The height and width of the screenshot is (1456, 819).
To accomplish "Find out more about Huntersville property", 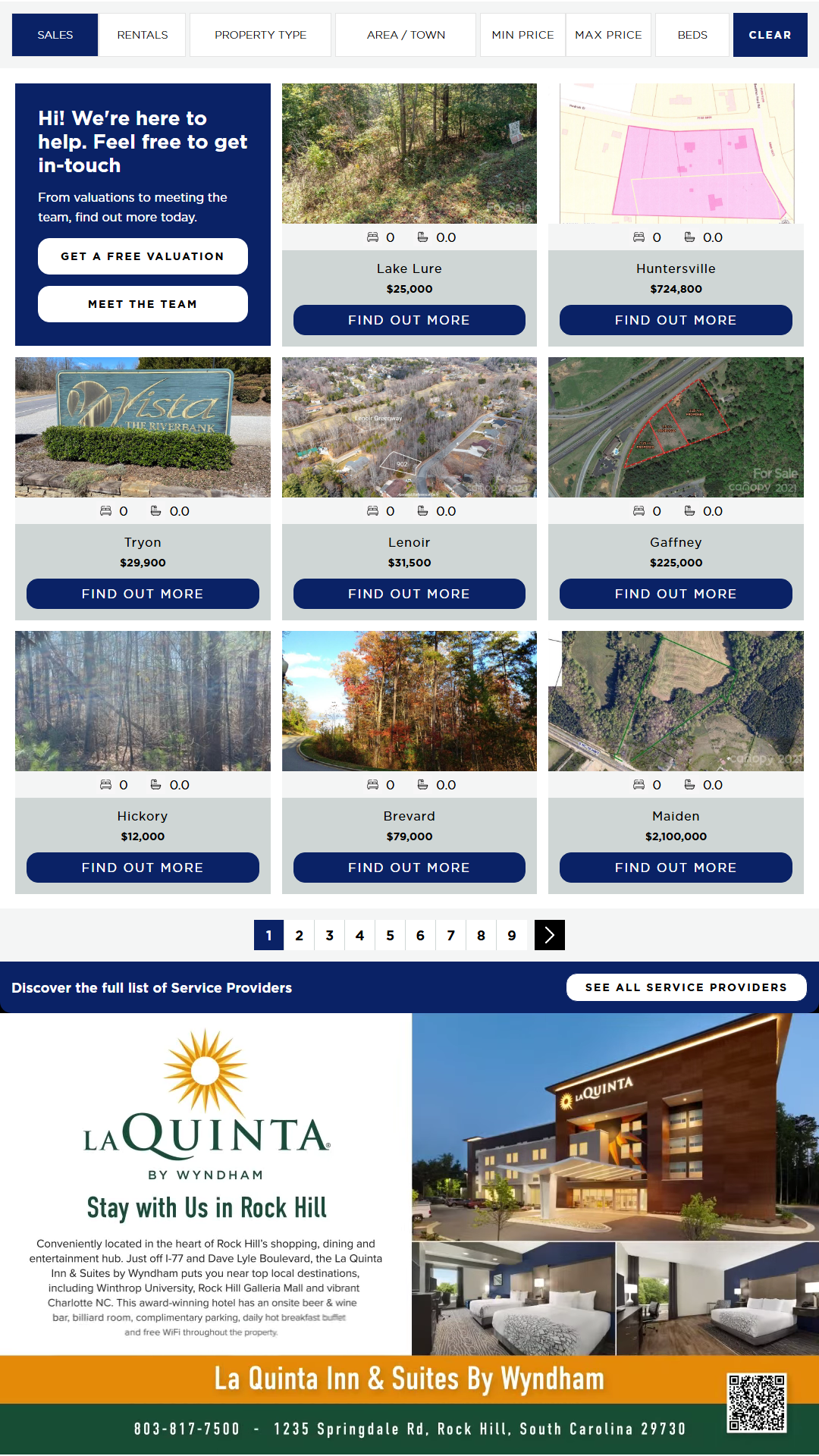I will [x=676, y=320].
